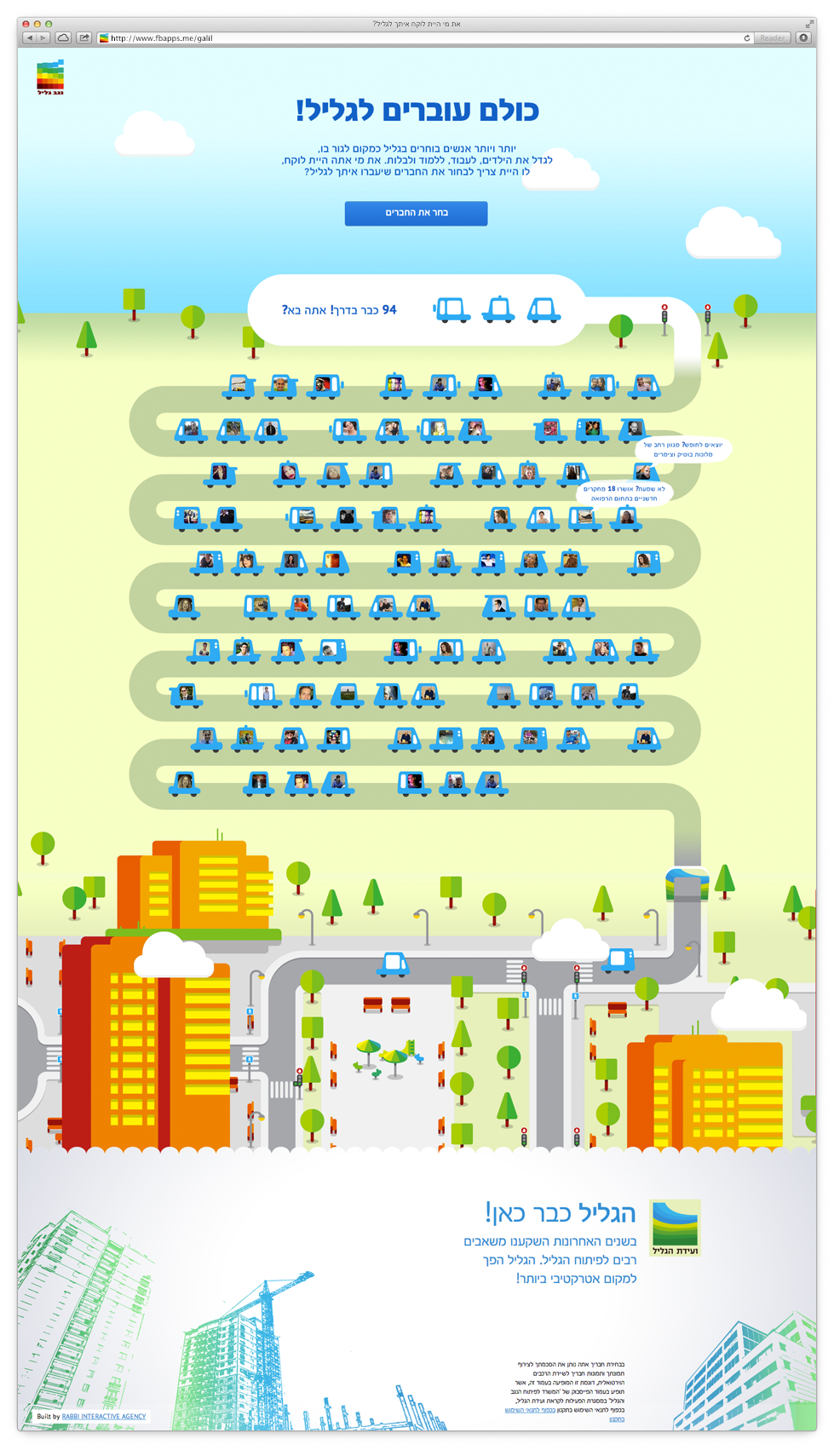Open the terms of use link
Viewport: 834px width, 1456px height.
[x=530, y=1410]
